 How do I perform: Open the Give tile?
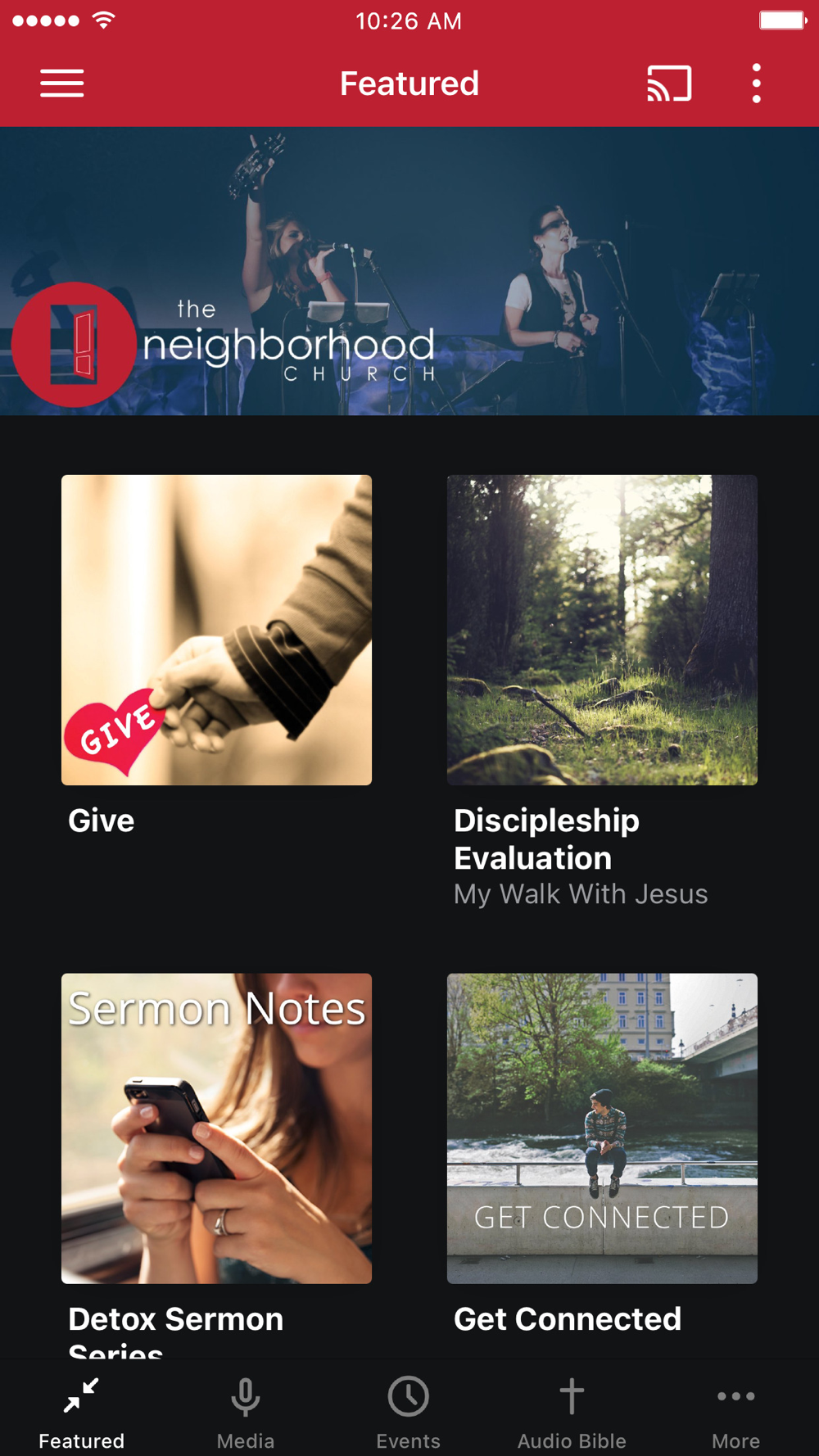point(216,630)
